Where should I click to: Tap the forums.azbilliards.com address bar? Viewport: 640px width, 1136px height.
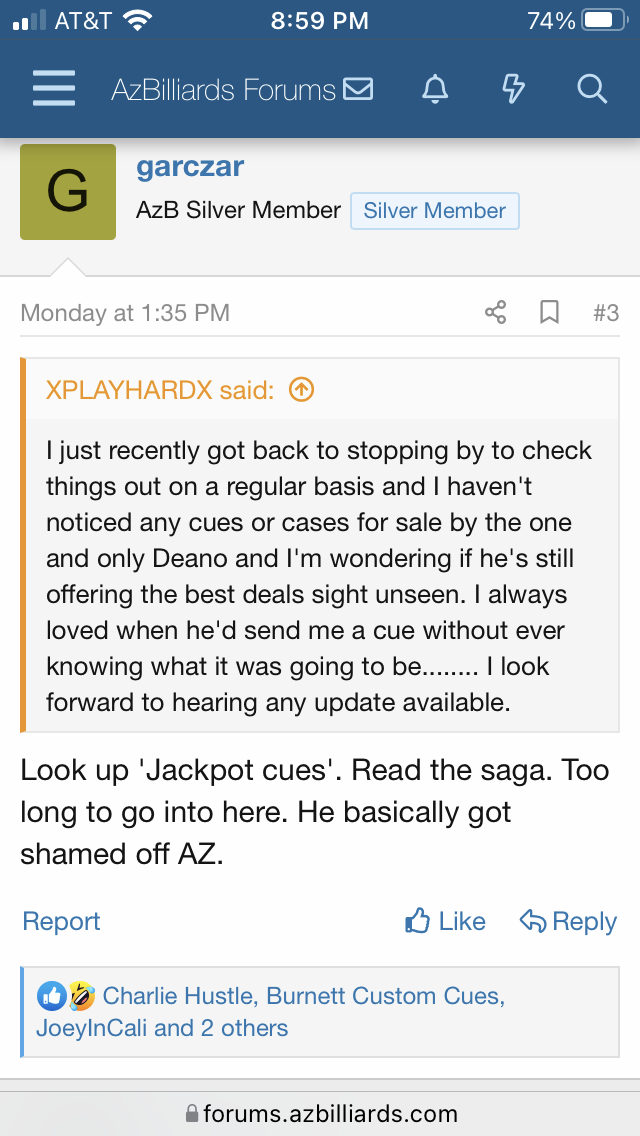click(320, 1113)
